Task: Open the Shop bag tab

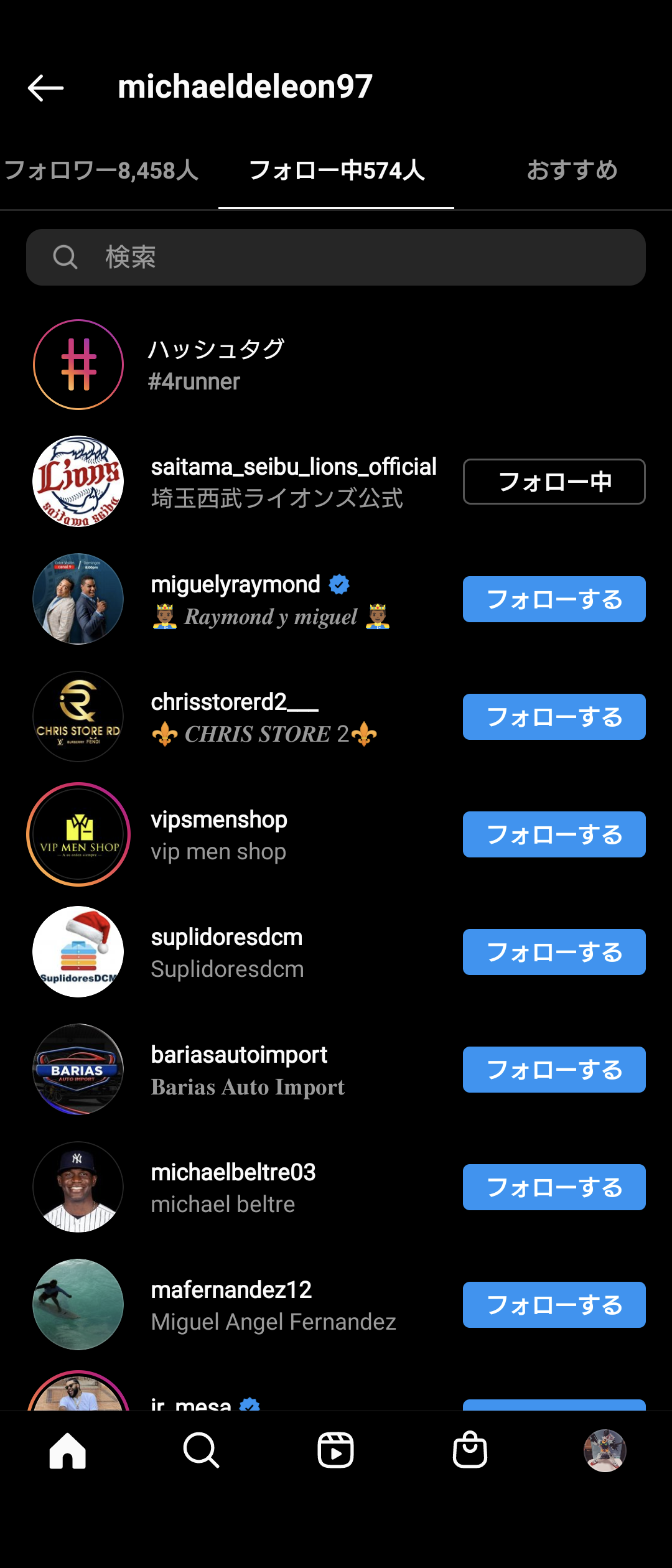Action: point(470,1450)
